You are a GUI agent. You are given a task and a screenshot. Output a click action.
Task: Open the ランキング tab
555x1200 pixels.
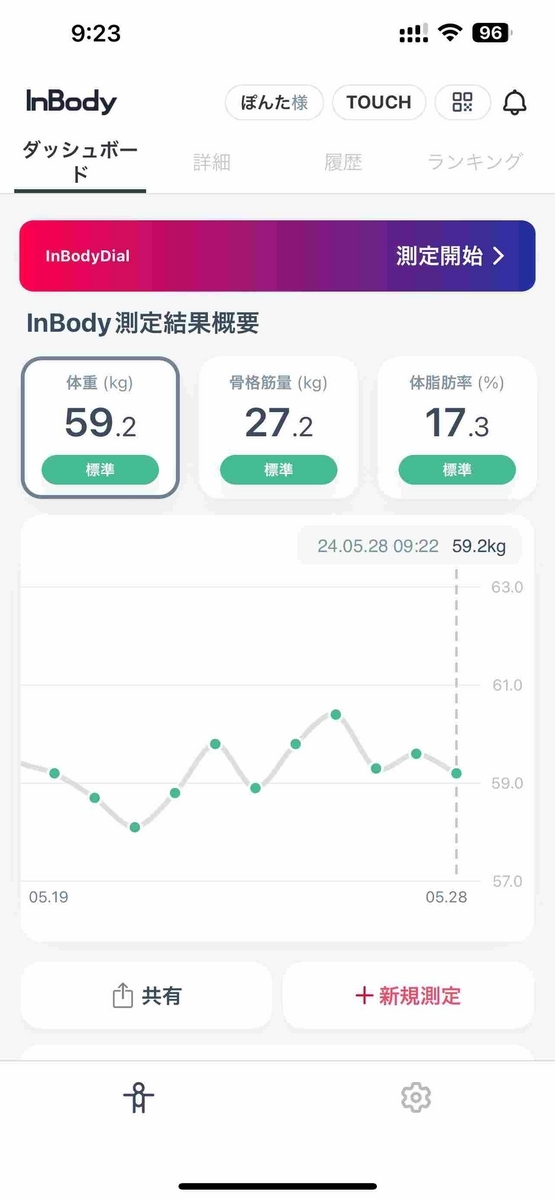(x=475, y=161)
